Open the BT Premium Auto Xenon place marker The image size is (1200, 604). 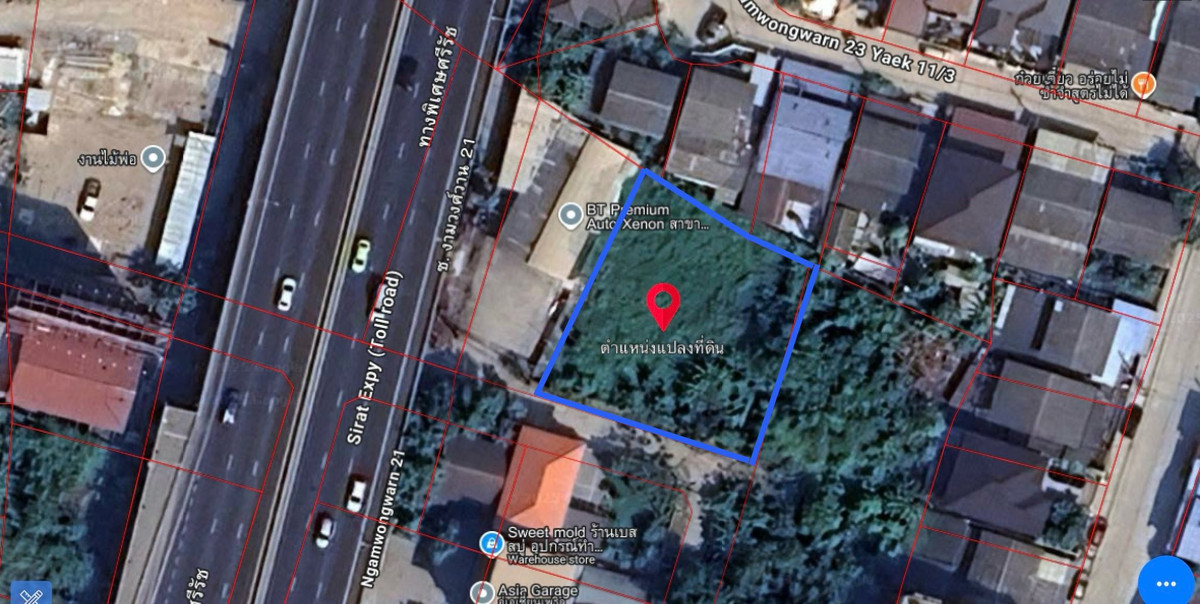pyautogui.click(x=570, y=214)
